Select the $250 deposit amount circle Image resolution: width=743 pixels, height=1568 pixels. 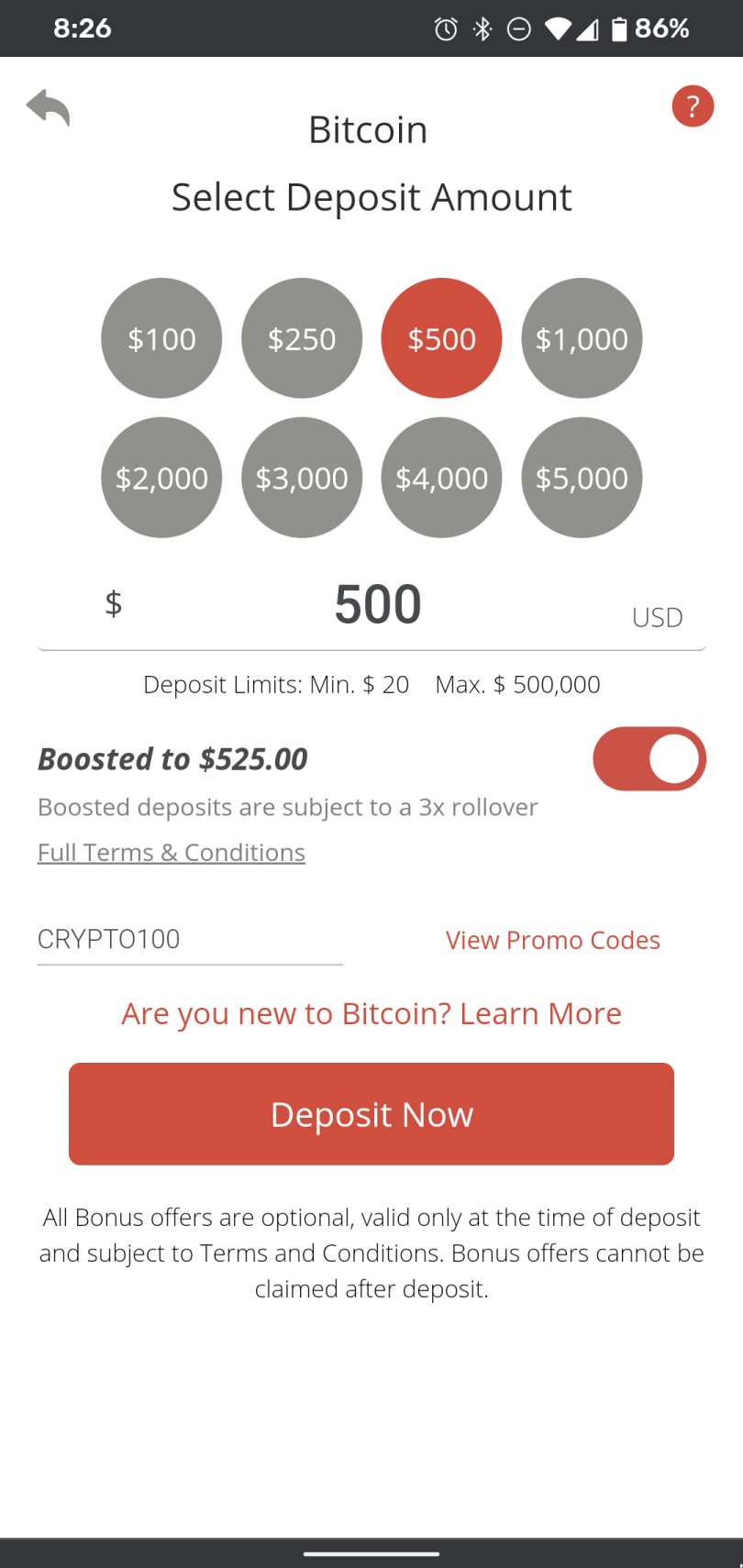301,337
